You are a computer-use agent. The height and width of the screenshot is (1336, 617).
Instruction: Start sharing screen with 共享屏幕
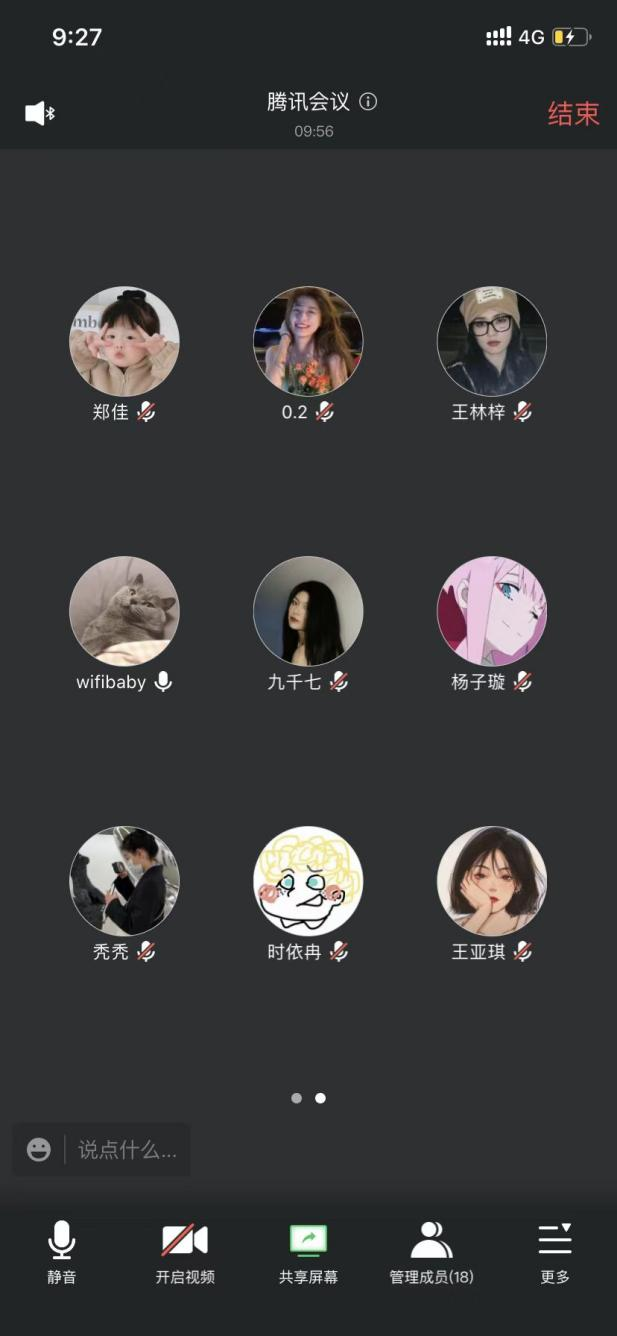308,1251
